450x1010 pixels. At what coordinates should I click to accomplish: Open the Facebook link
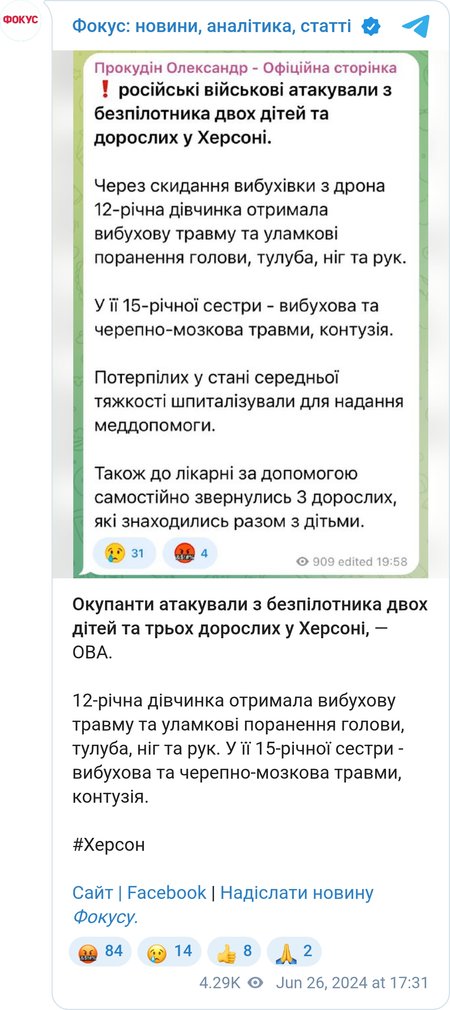pyautogui.click(x=167, y=893)
